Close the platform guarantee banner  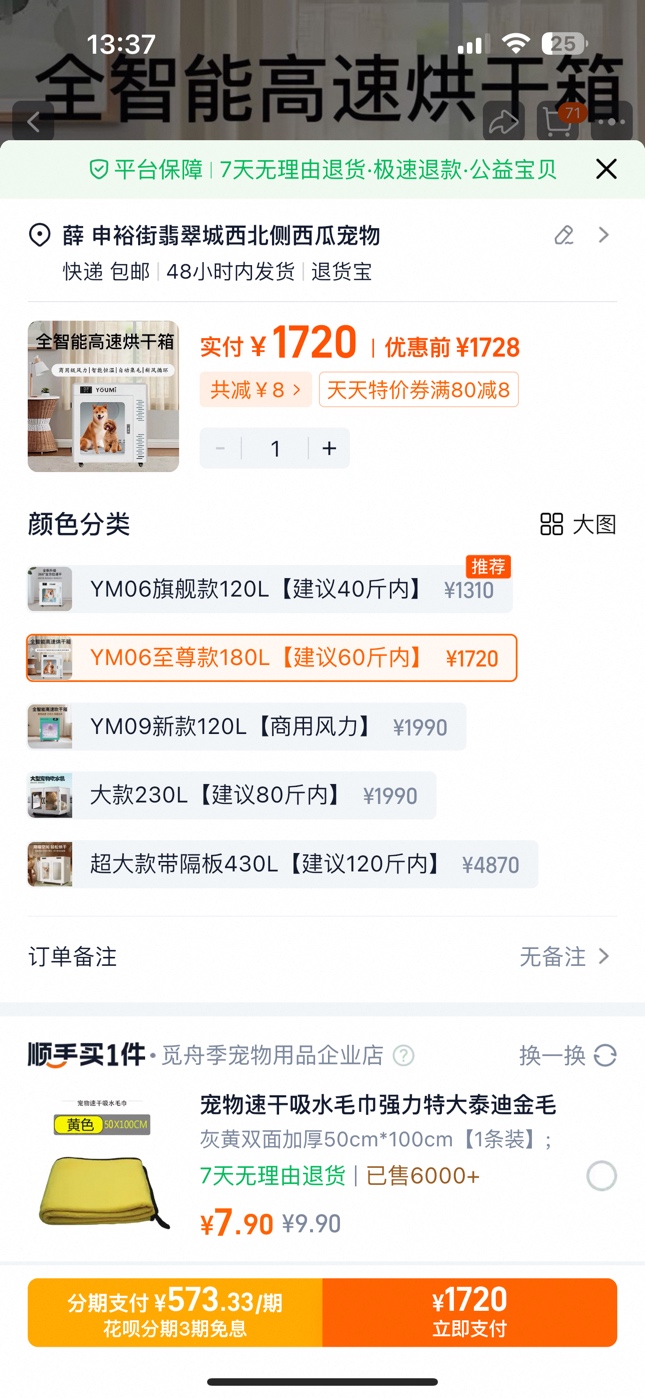pos(606,169)
